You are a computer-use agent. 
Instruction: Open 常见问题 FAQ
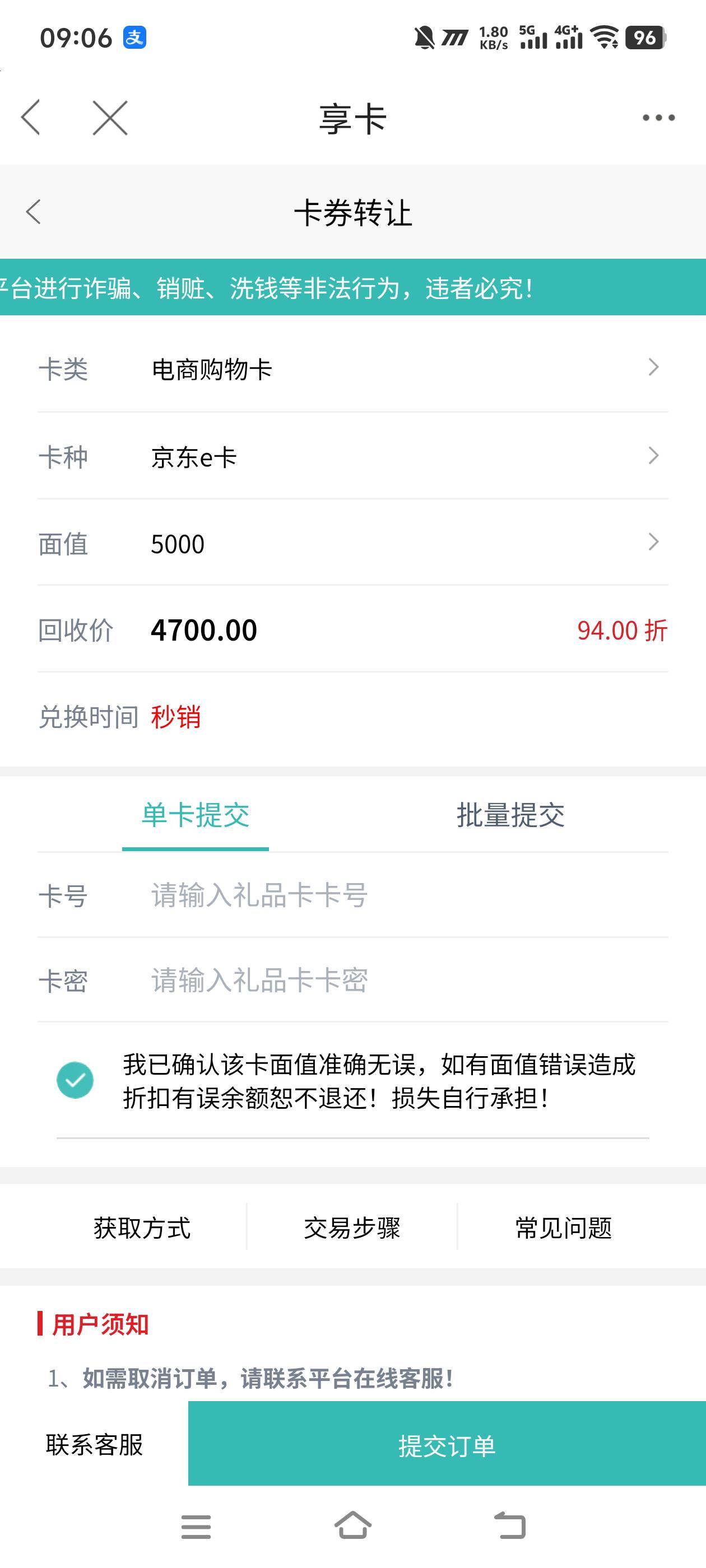[x=564, y=1228]
